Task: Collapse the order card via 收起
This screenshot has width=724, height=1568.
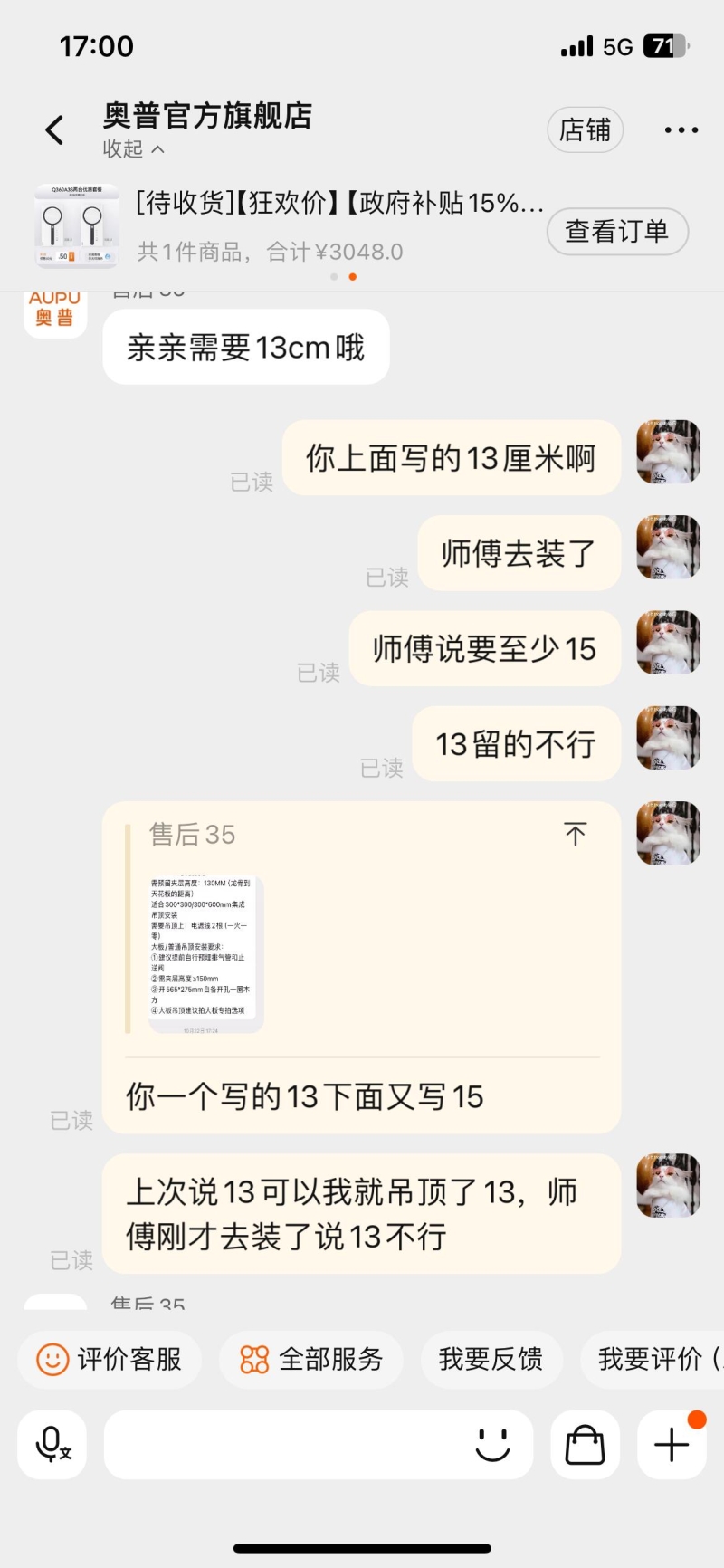Action: [x=133, y=149]
